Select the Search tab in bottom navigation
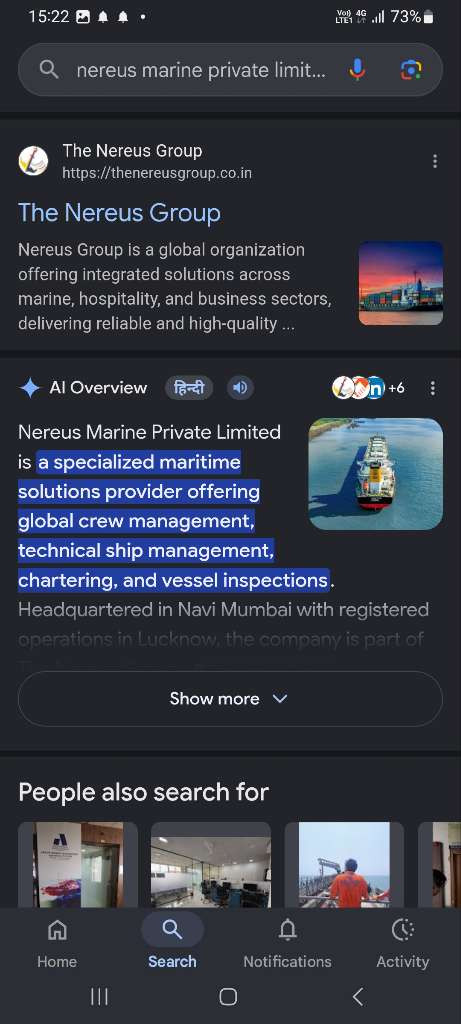The height and width of the screenshot is (1024, 461). (172, 944)
